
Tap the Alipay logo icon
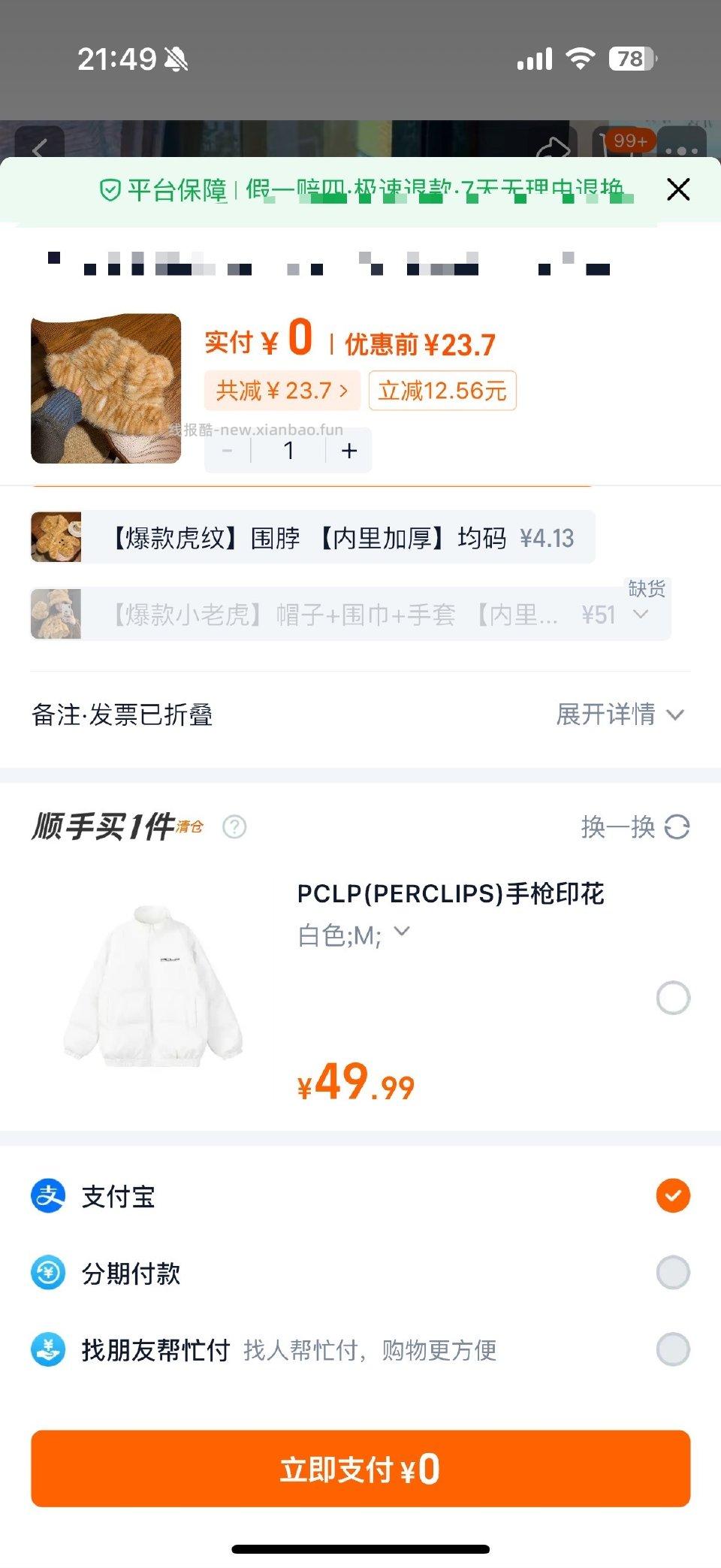tap(47, 1196)
